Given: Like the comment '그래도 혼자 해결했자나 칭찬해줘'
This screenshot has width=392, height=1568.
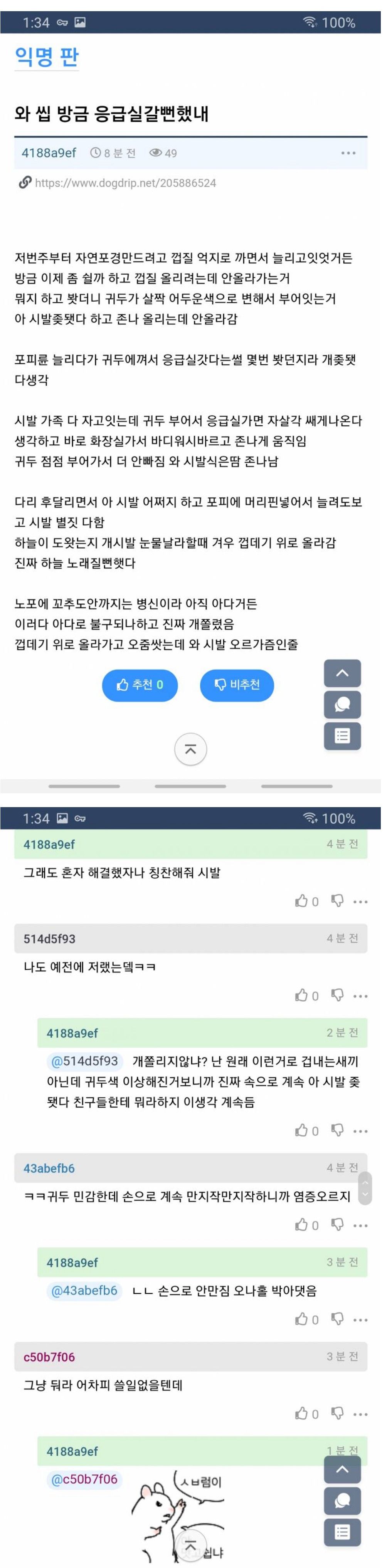Looking at the screenshot, I should 301,901.
